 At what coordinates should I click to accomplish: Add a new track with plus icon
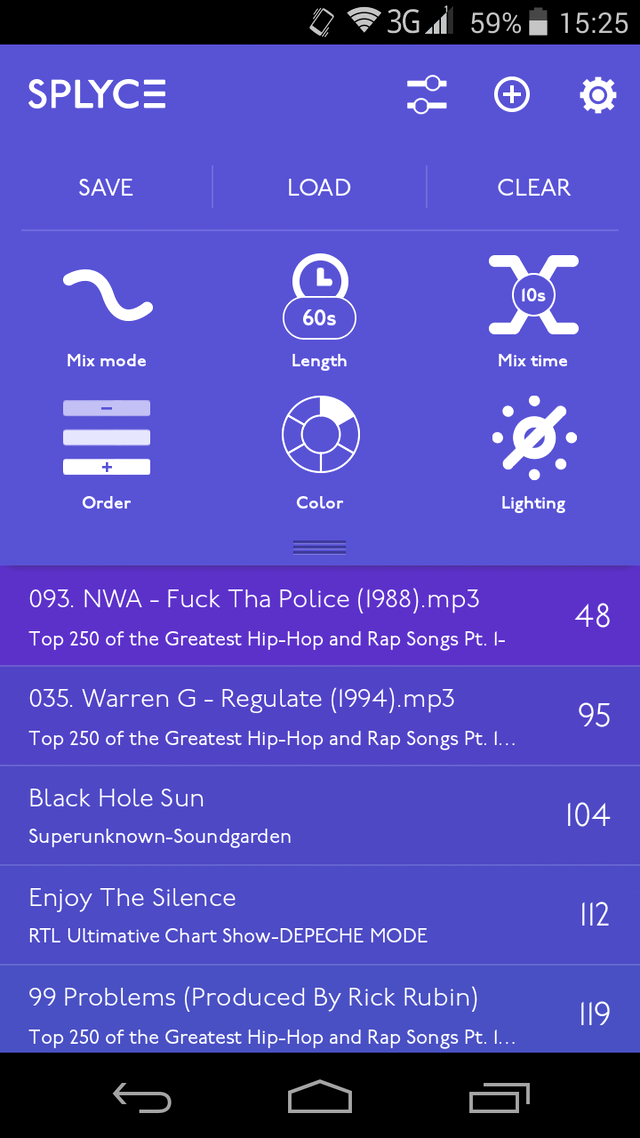pos(512,95)
